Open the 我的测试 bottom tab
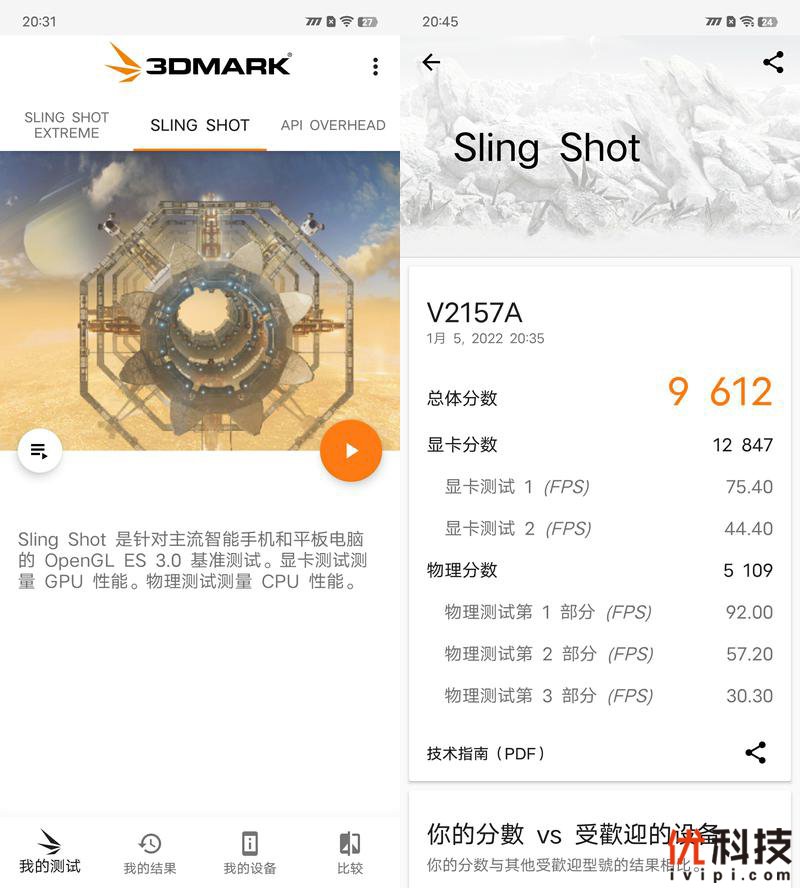800x888 pixels. tap(50, 852)
